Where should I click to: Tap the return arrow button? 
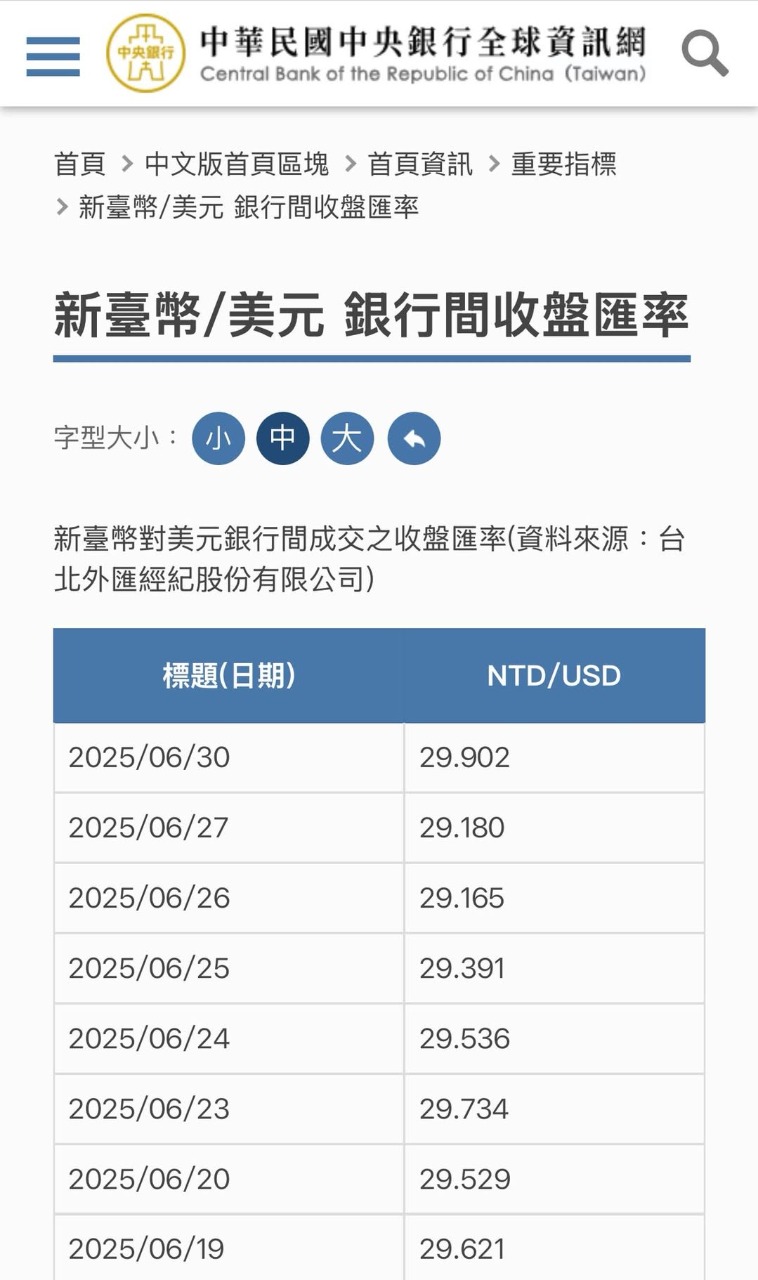[x=414, y=439]
